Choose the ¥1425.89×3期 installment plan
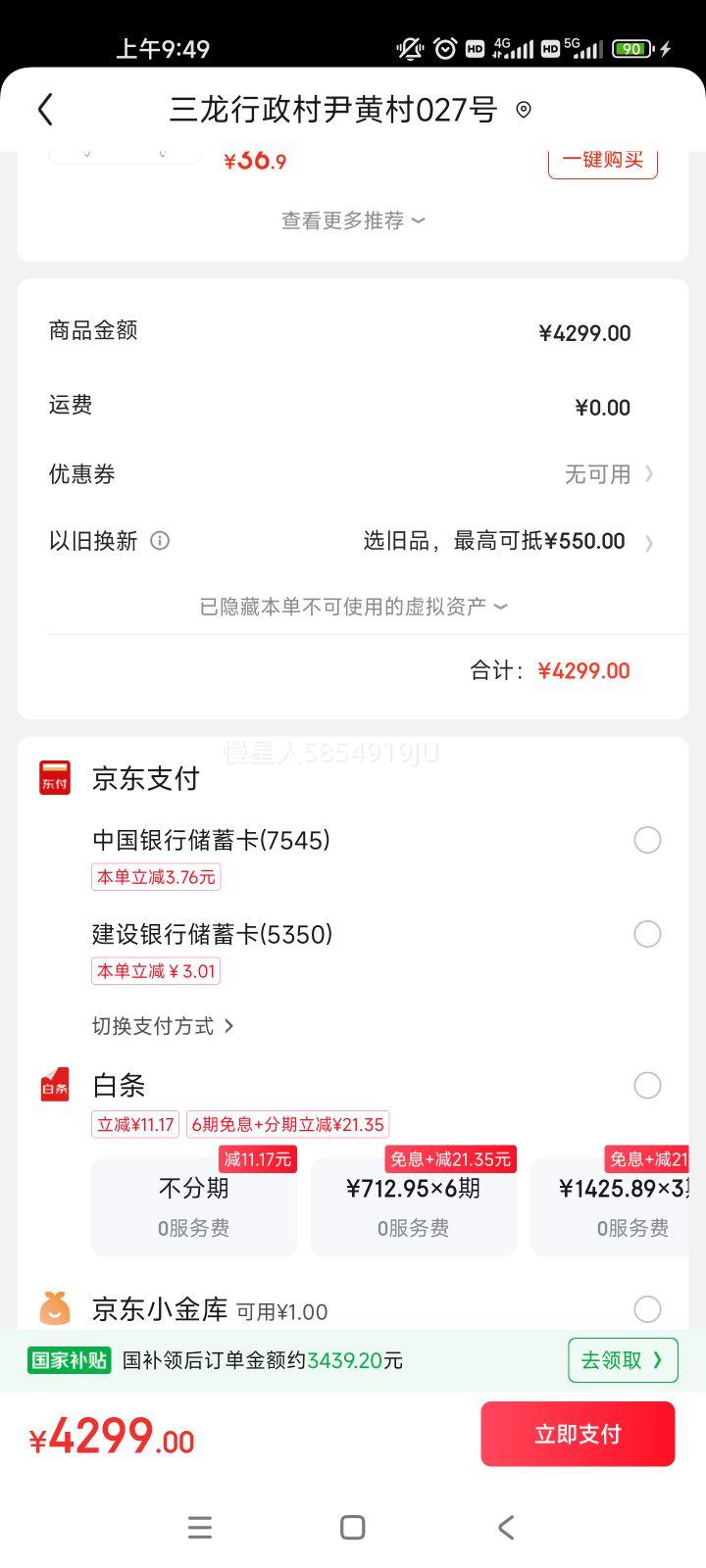This screenshot has width=706, height=1568. (610, 1206)
